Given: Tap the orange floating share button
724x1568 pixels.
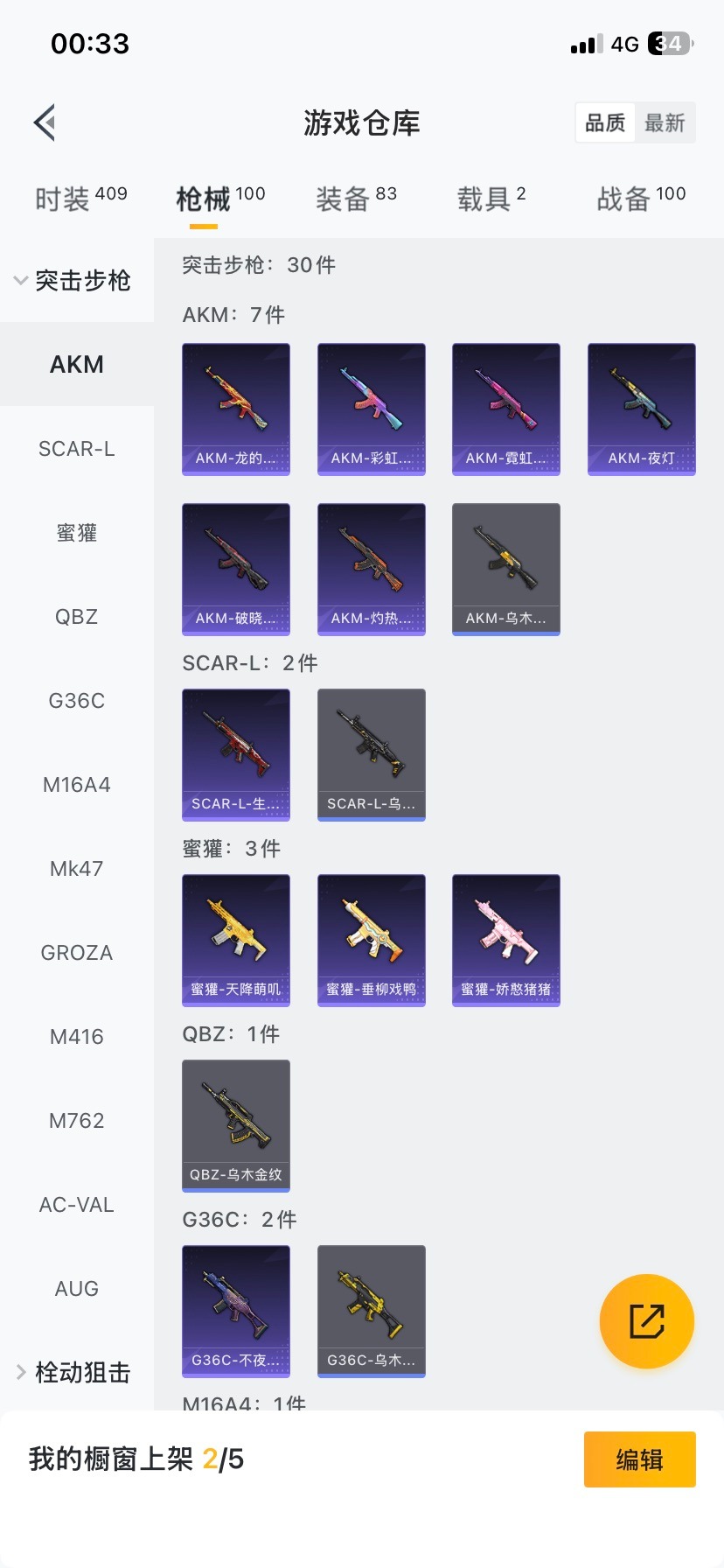Looking at the screenshot, I should pyautogui.click(x=646, y=1321).
